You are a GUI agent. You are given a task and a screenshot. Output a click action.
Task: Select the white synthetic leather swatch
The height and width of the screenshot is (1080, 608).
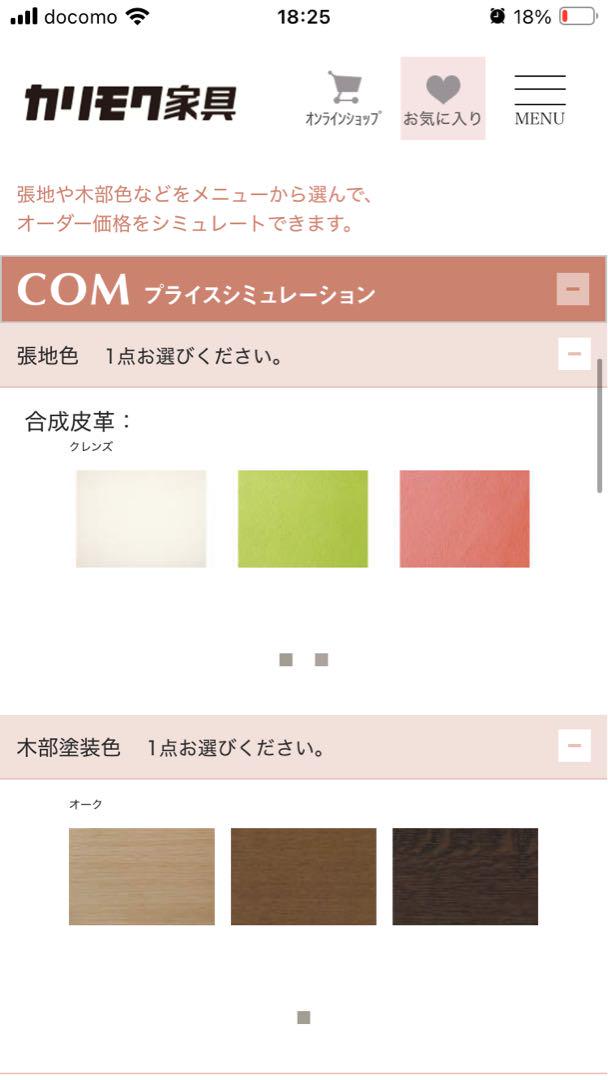(x=141, y=519)
